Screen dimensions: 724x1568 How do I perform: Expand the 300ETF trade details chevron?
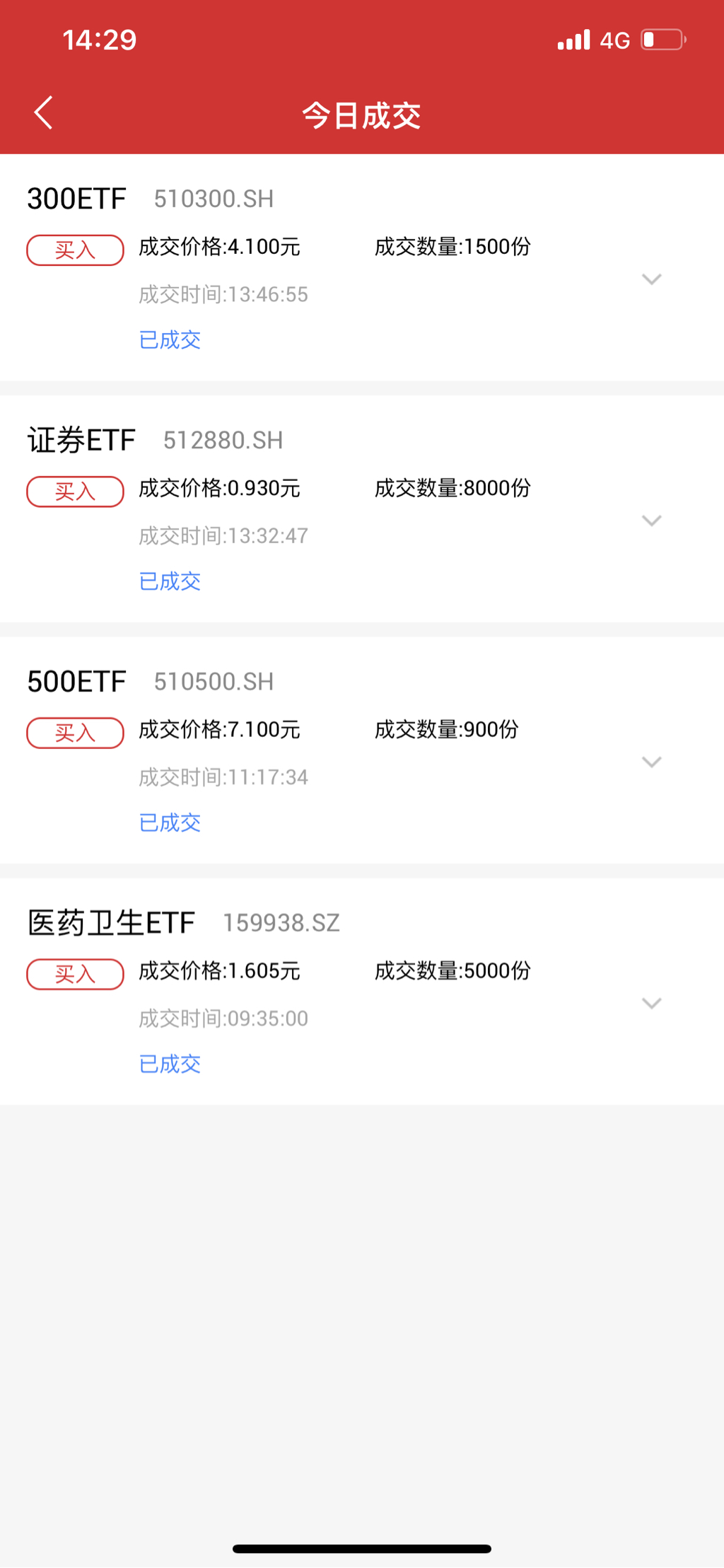tap(651, 279)
